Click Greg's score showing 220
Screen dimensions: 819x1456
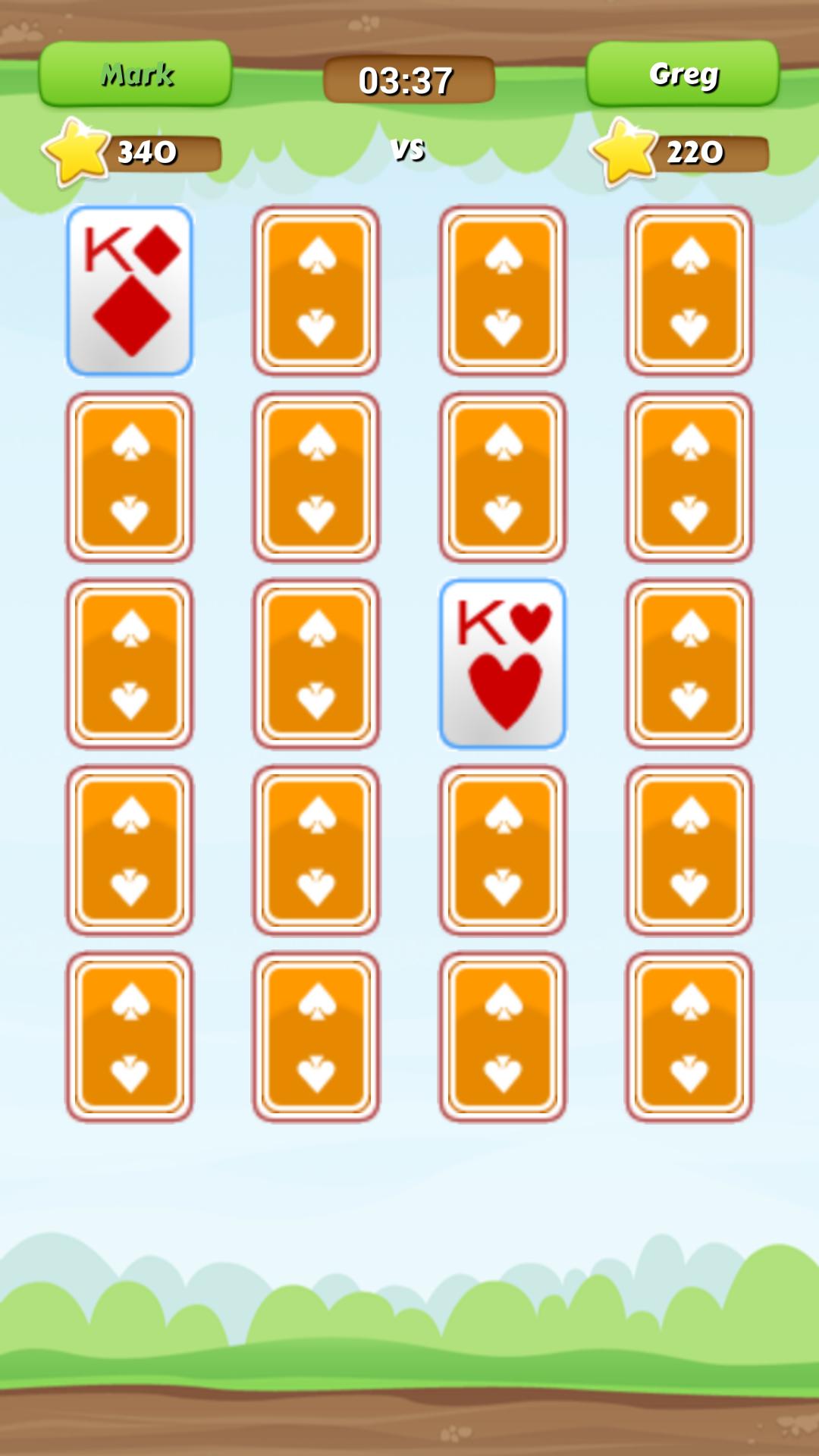(x=695, y=152)
